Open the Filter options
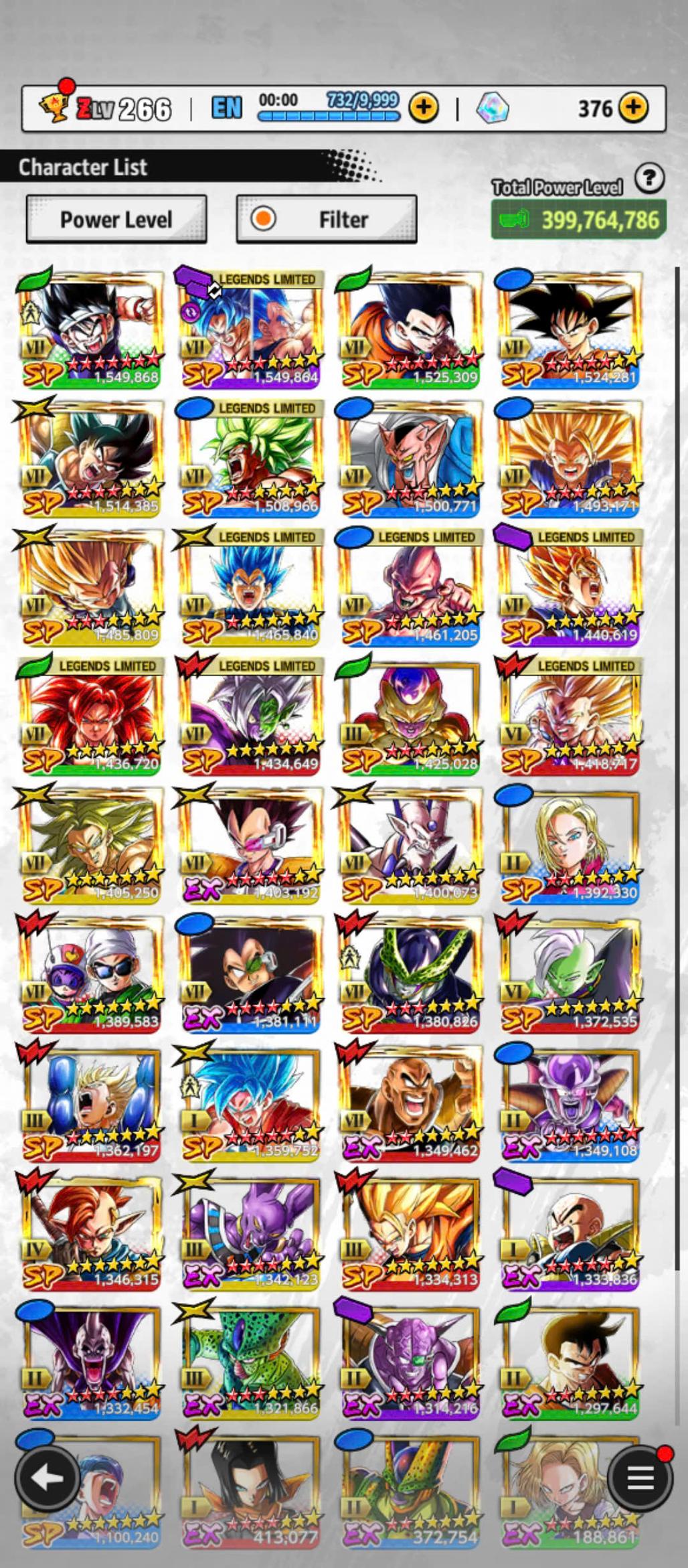Image resolution: width=688 pixels, height=1568 pixels. 327,220
